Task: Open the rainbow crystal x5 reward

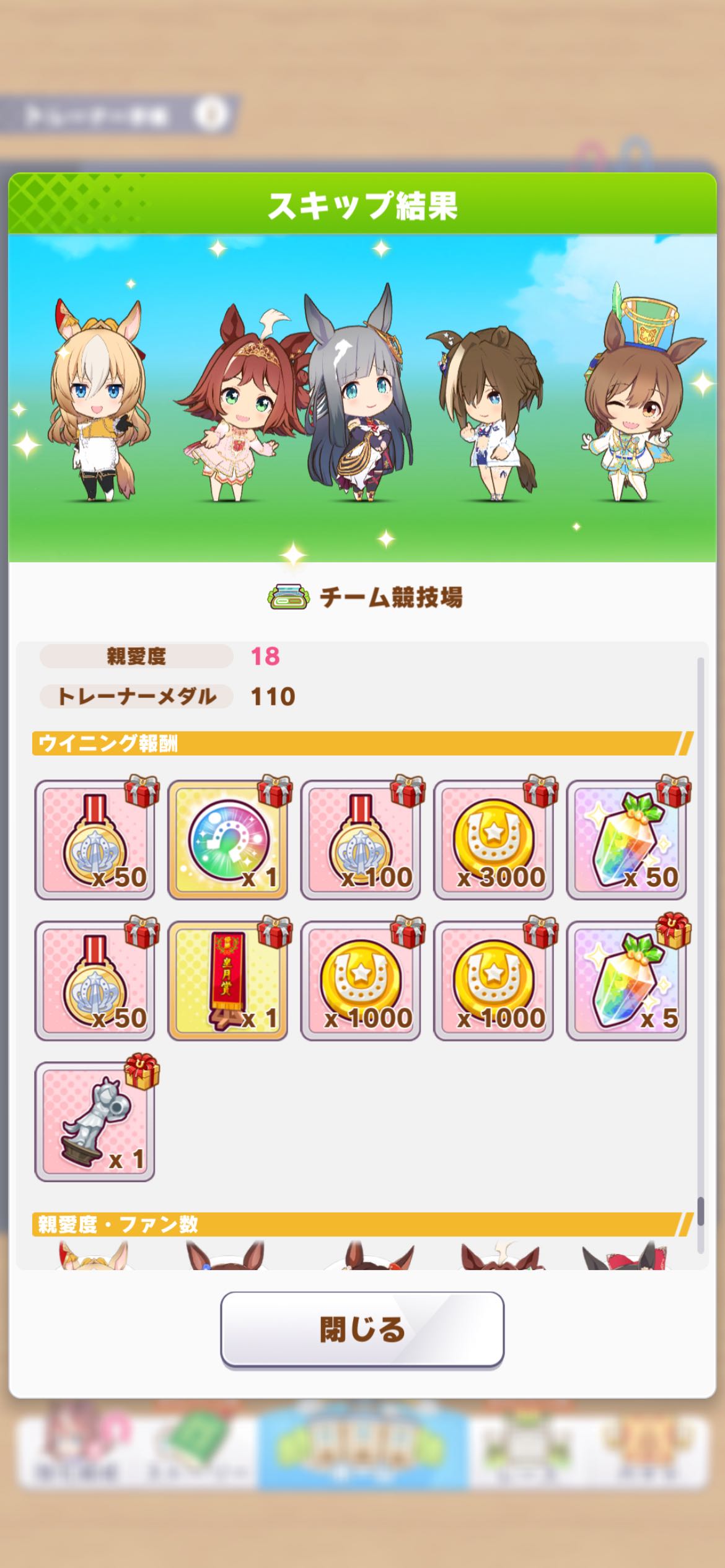Action: tap(626, 980)
